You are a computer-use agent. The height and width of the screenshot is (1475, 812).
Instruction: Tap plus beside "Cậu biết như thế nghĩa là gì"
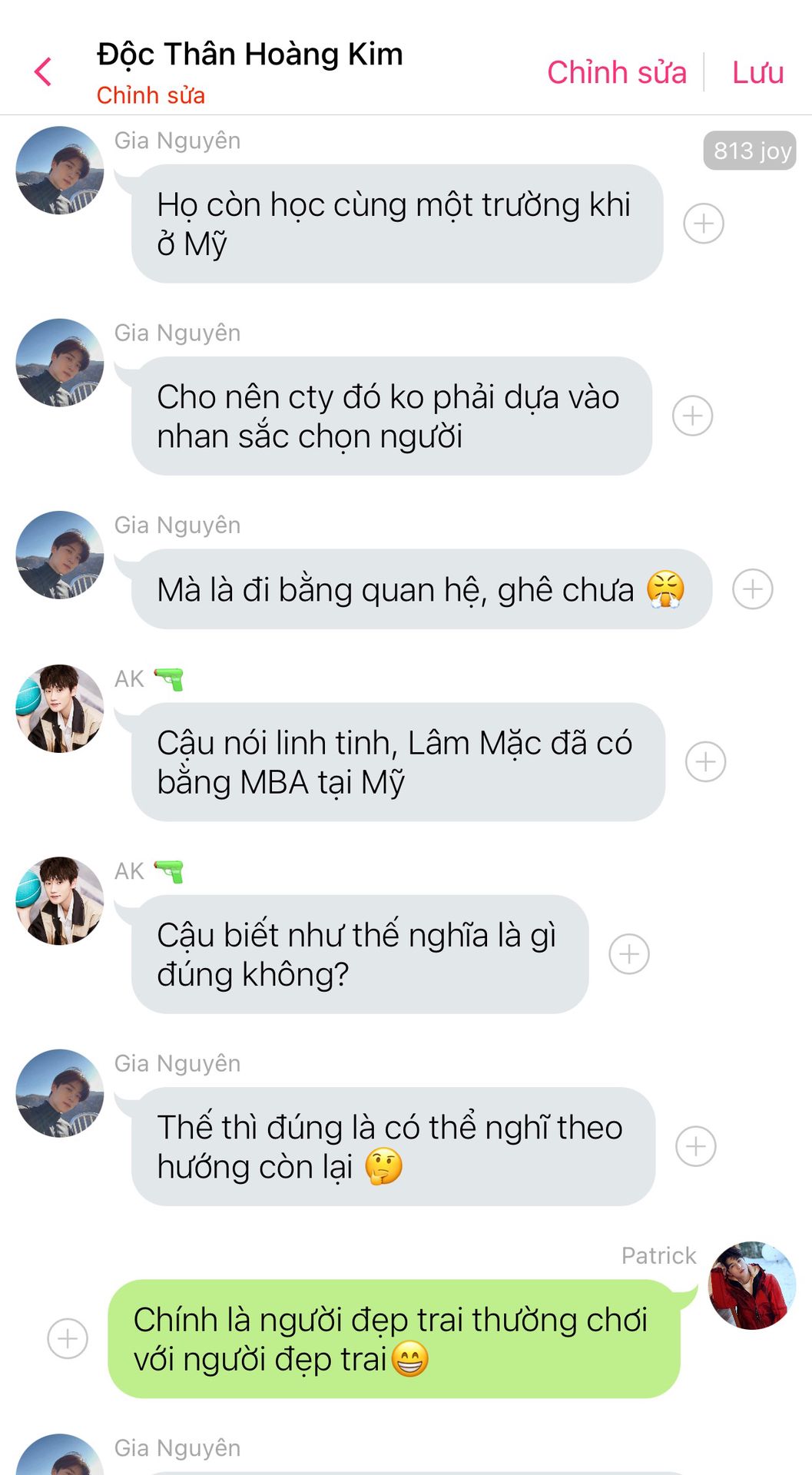pyautogui.click(x=629, y=954)
